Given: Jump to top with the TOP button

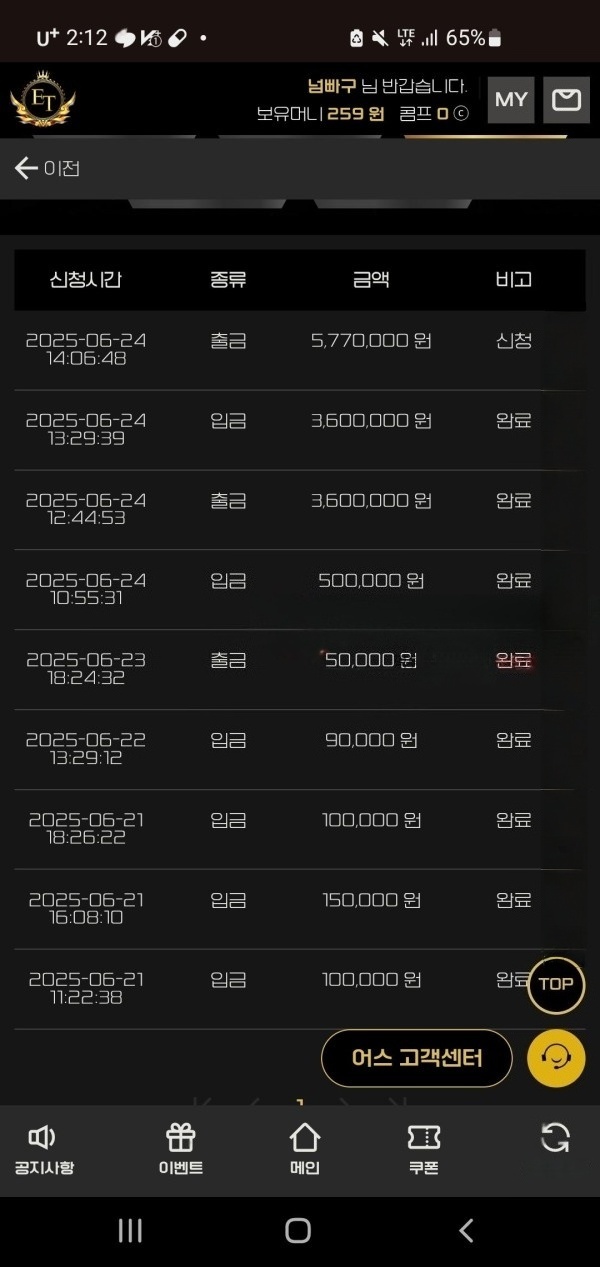Looking at the screenshot, I should pyautogui.click(x=556, y=984).
